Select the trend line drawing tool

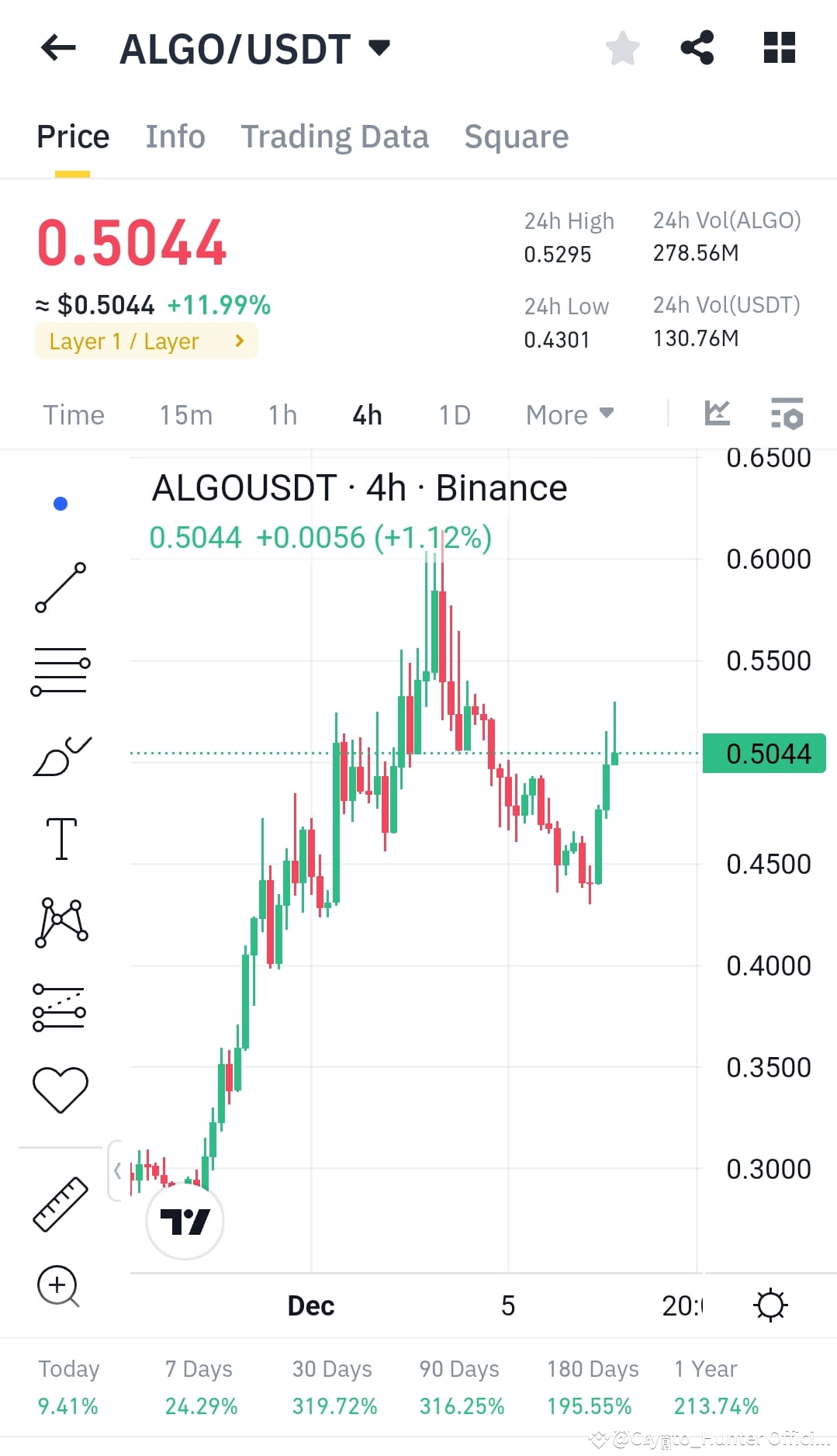61,586
